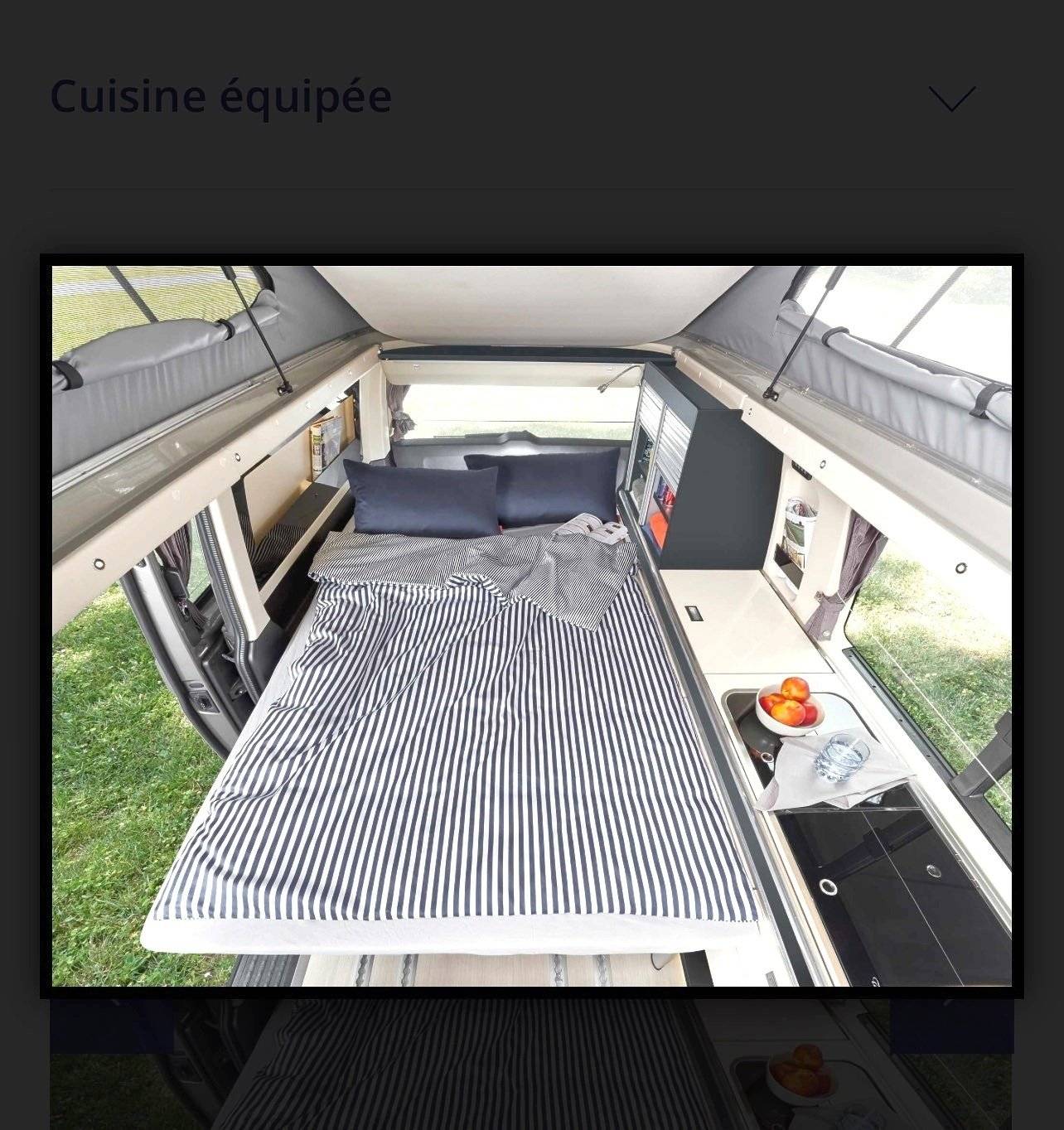The height and width of the screenshot is (1130, 1064).
Task: Click the enlarged camper van photo
Action: click(x=530, y=621)
